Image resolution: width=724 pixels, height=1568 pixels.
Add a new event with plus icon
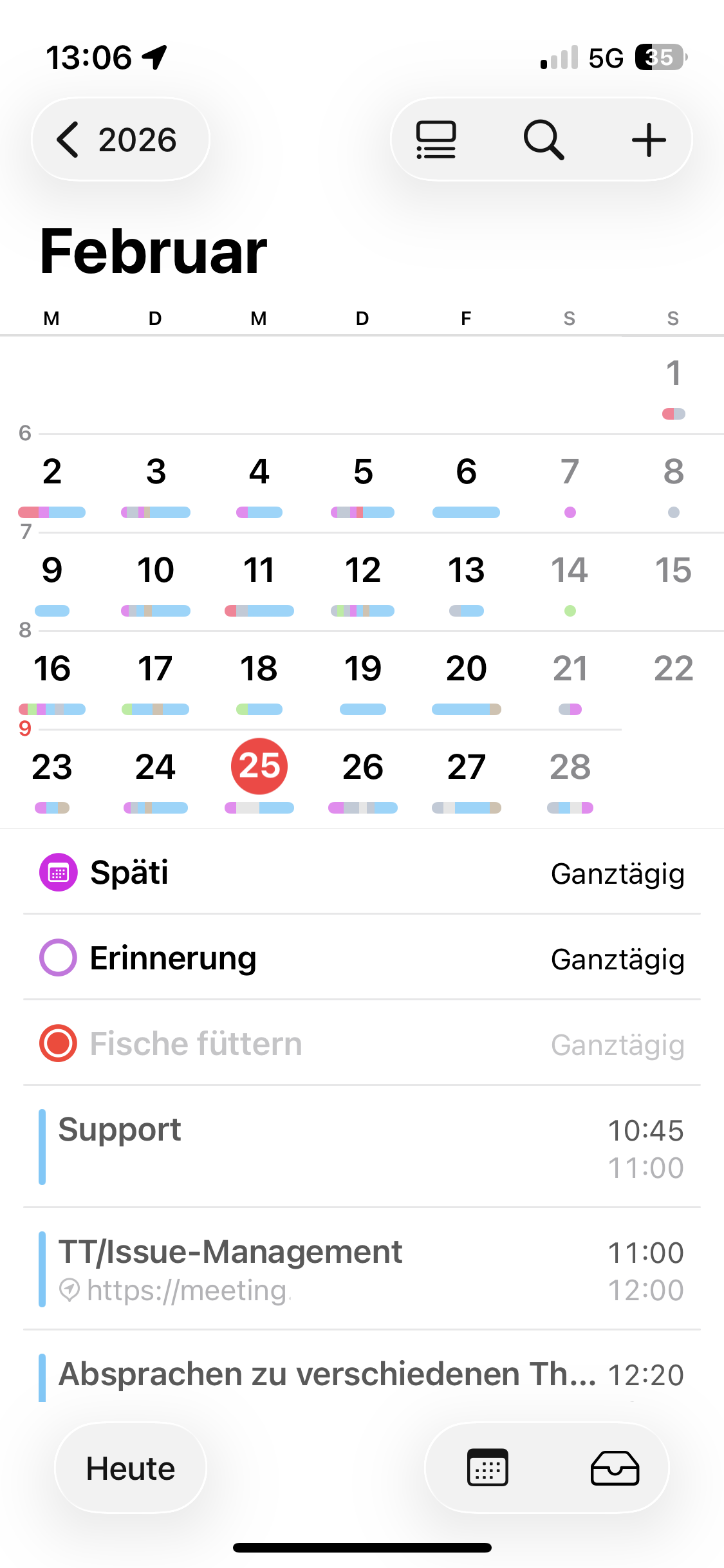(648, 140)
